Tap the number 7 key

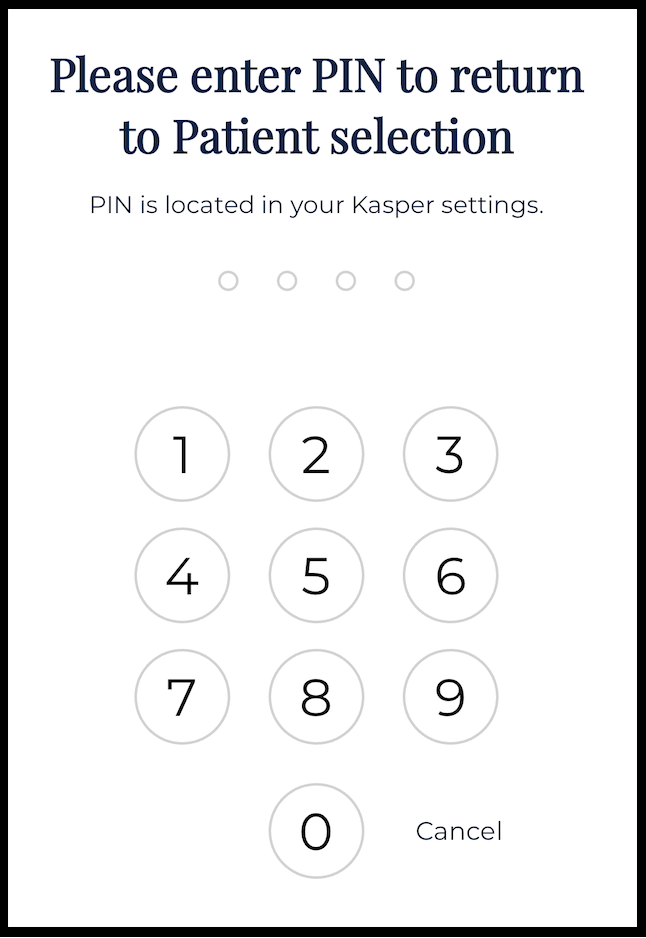(x=182, y=697)
